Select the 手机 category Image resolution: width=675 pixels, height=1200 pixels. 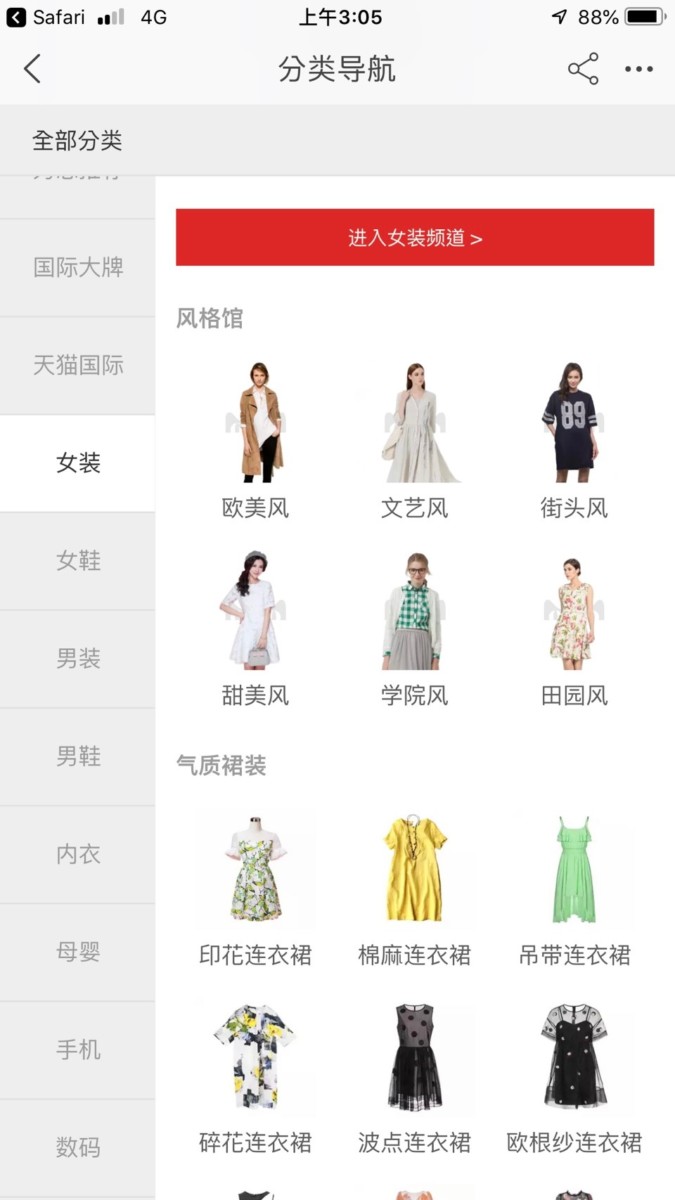pyautogui.click(x=78, y=1050)
